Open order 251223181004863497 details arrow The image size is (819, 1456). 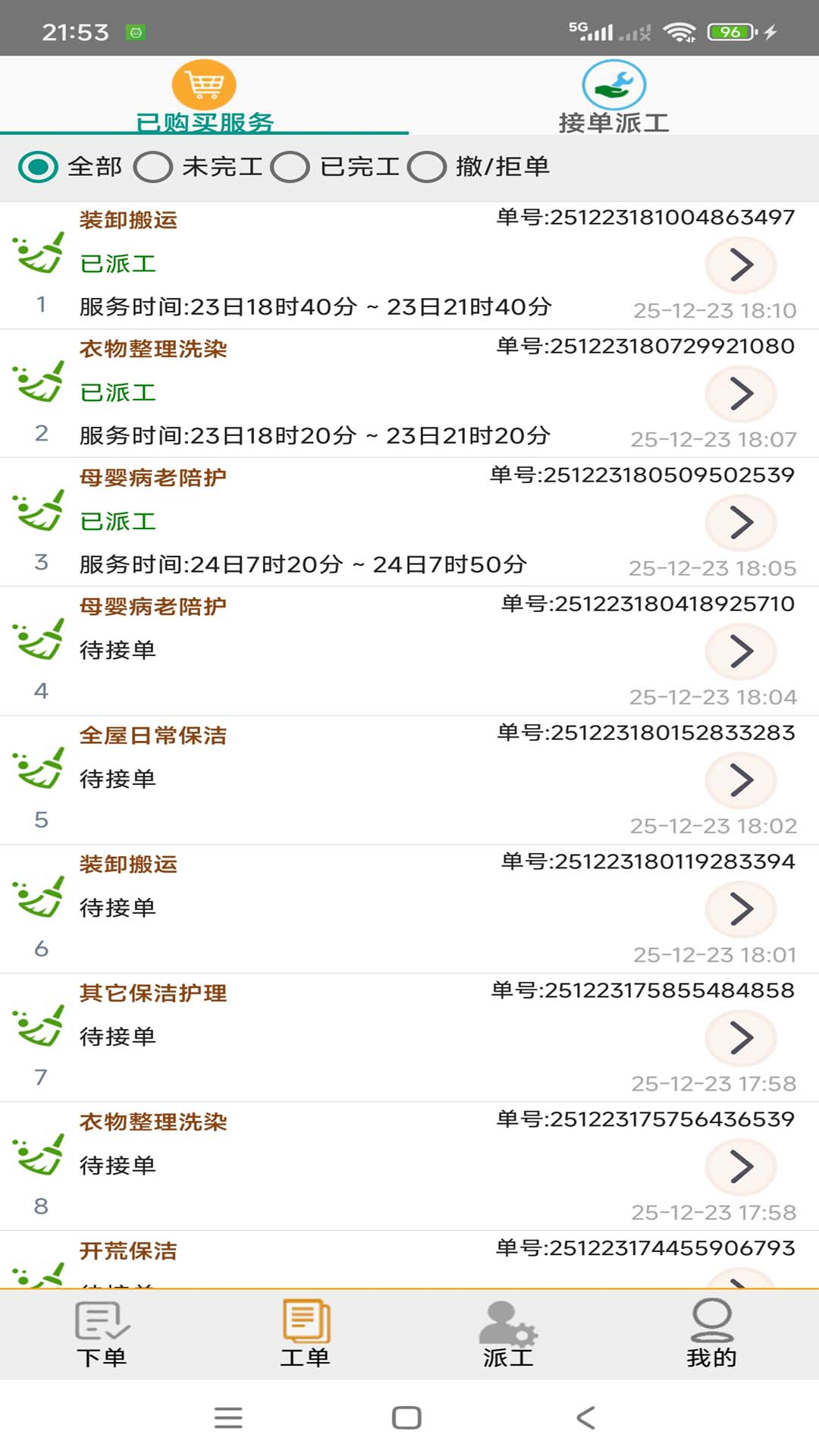click(x=741, y=265)
